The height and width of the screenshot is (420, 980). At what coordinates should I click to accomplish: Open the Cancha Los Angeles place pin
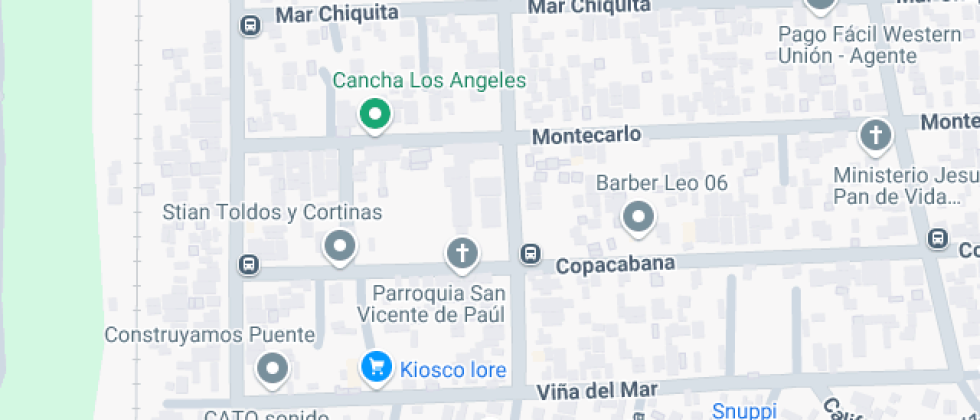375,116
